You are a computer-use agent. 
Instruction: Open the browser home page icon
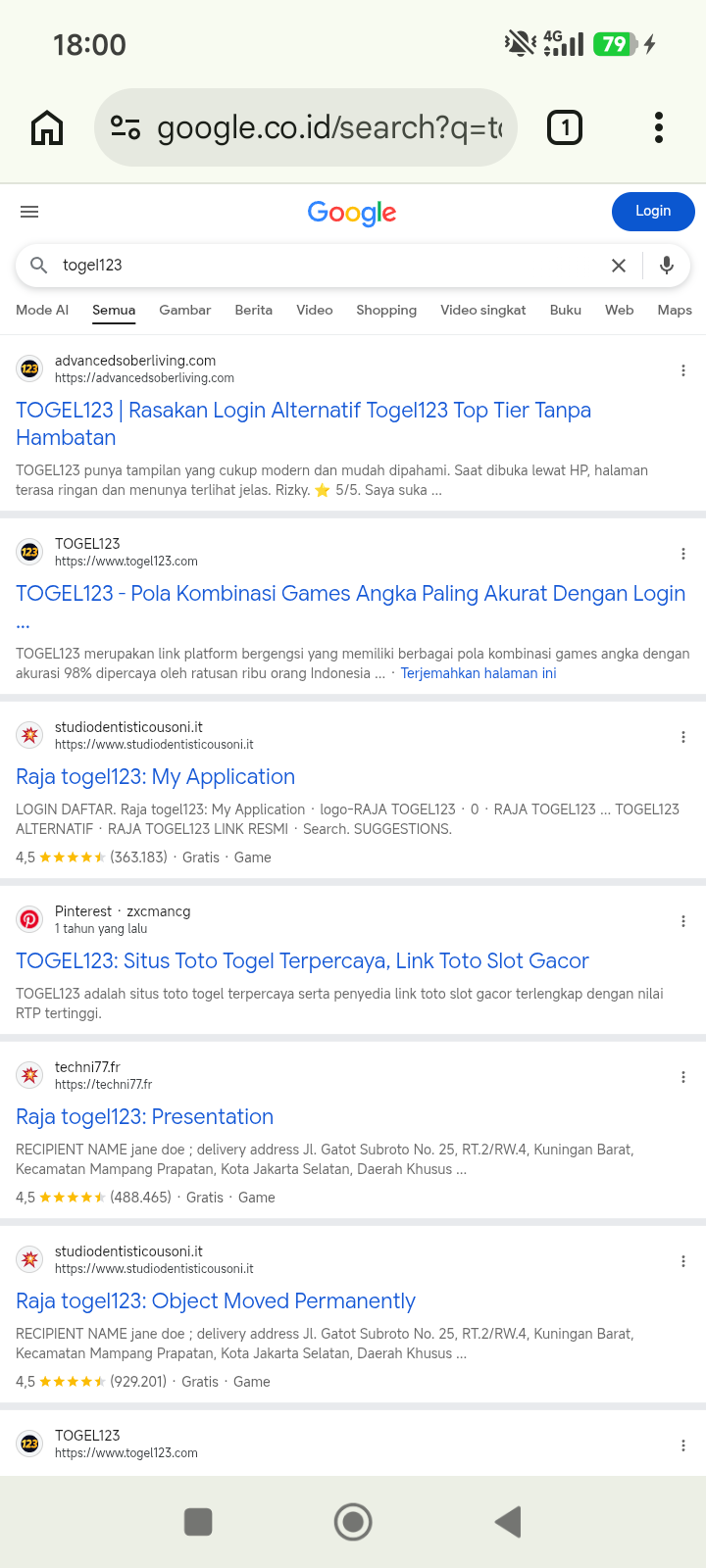pos(47,127)
